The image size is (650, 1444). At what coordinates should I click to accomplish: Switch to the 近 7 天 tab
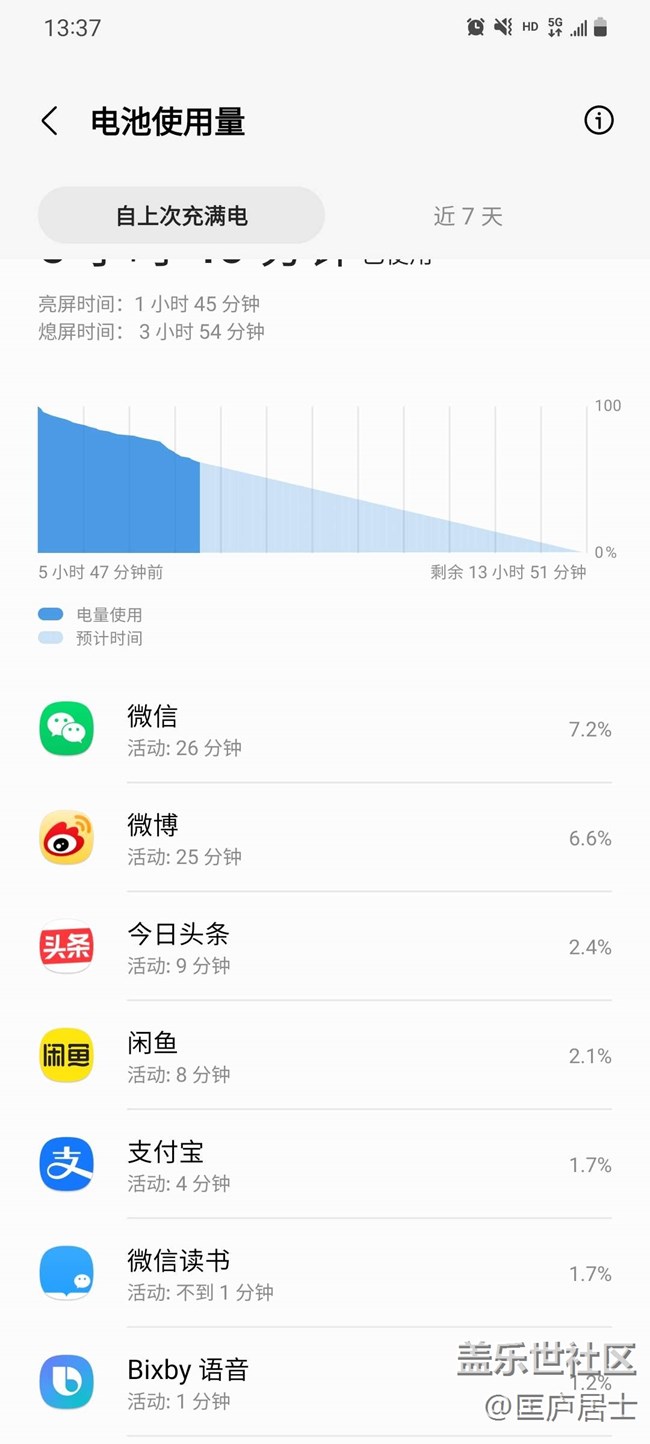click(468, 216)
